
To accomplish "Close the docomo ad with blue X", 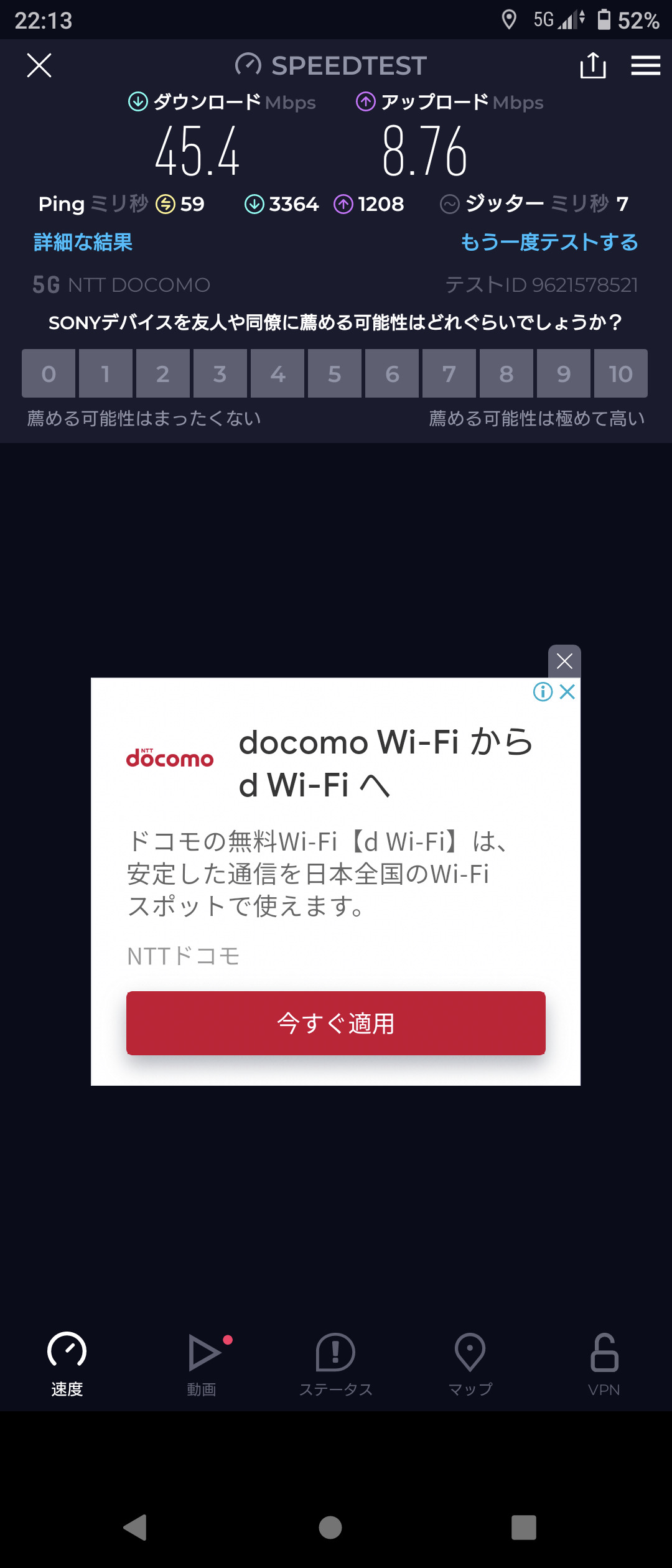I will pos(567,692).
